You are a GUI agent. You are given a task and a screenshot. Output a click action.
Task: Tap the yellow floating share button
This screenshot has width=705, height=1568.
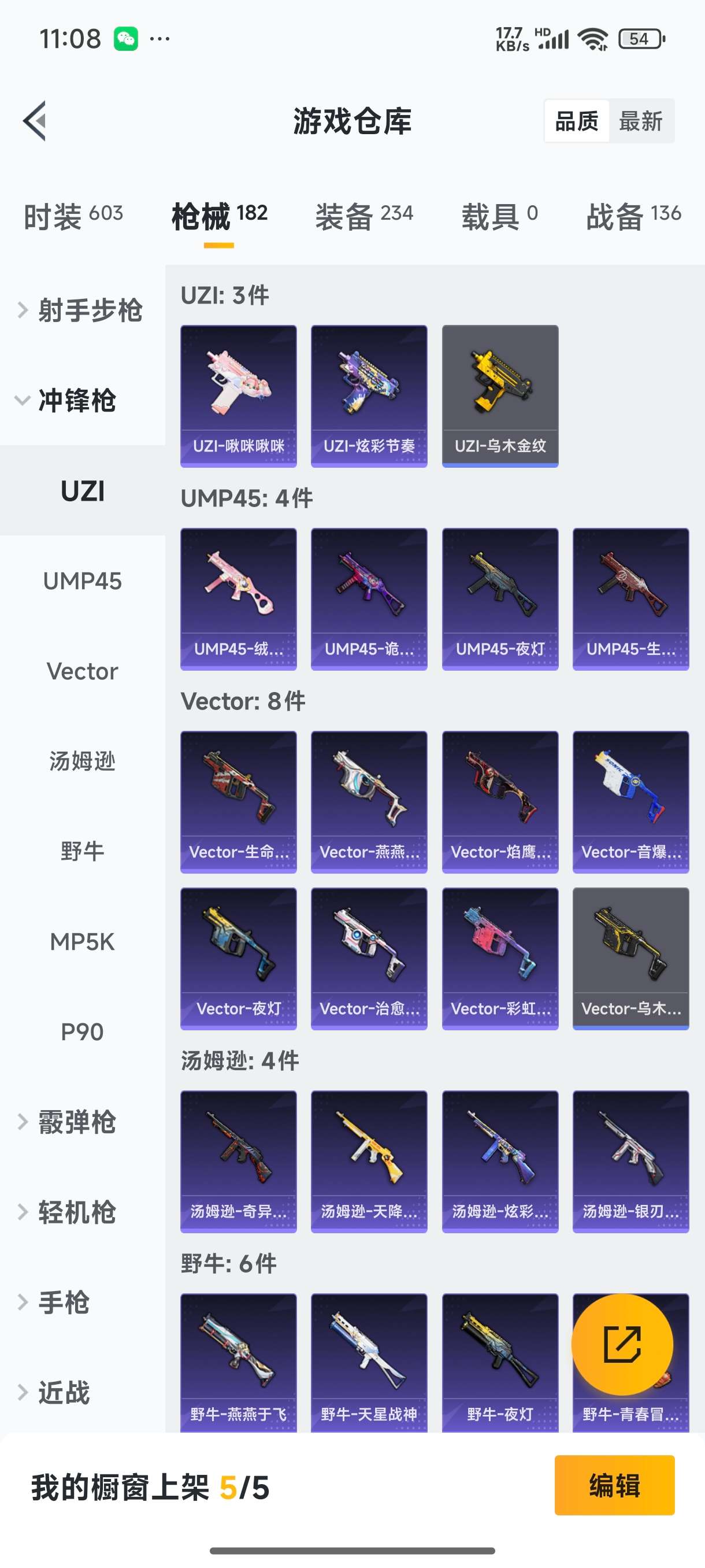(622, 1344)
